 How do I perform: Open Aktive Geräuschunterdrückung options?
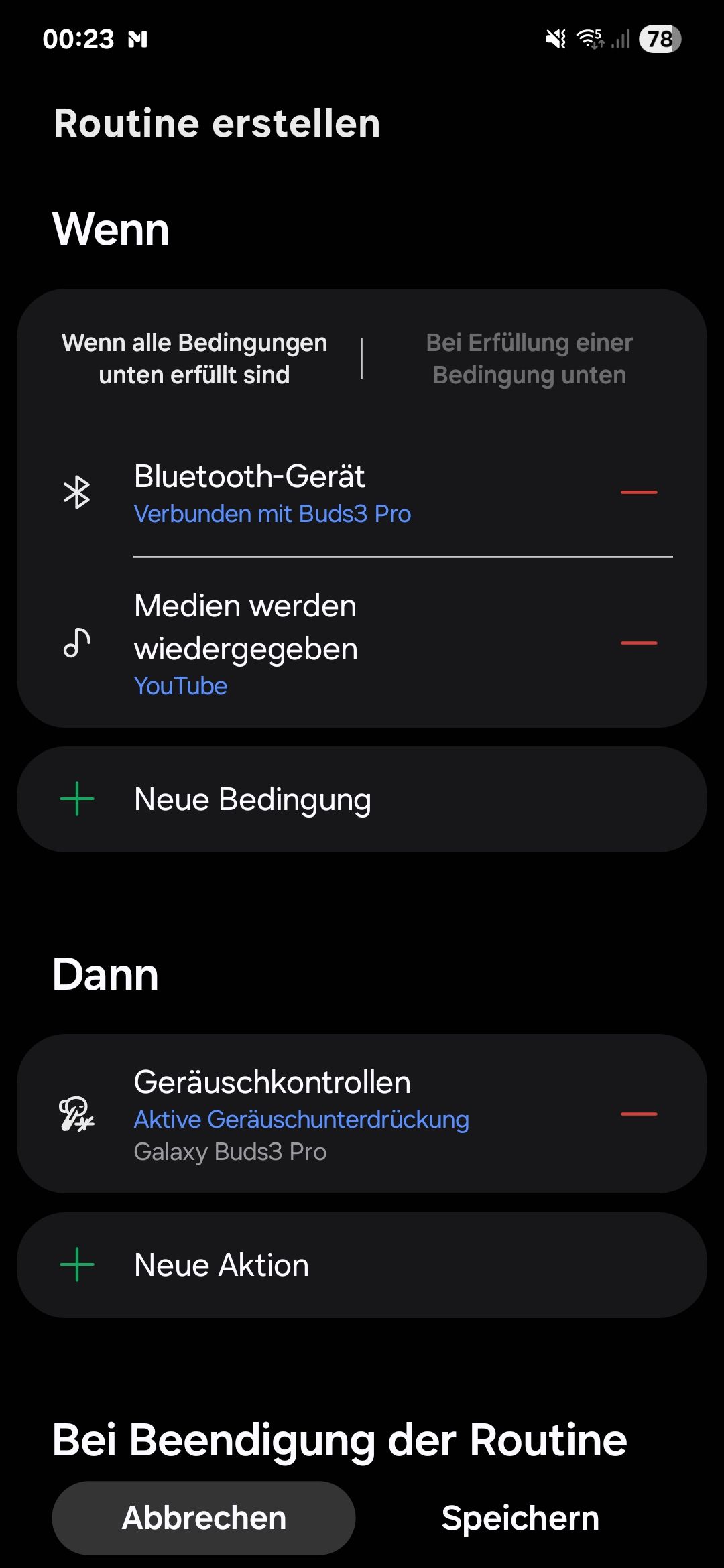click(302, 1119)
